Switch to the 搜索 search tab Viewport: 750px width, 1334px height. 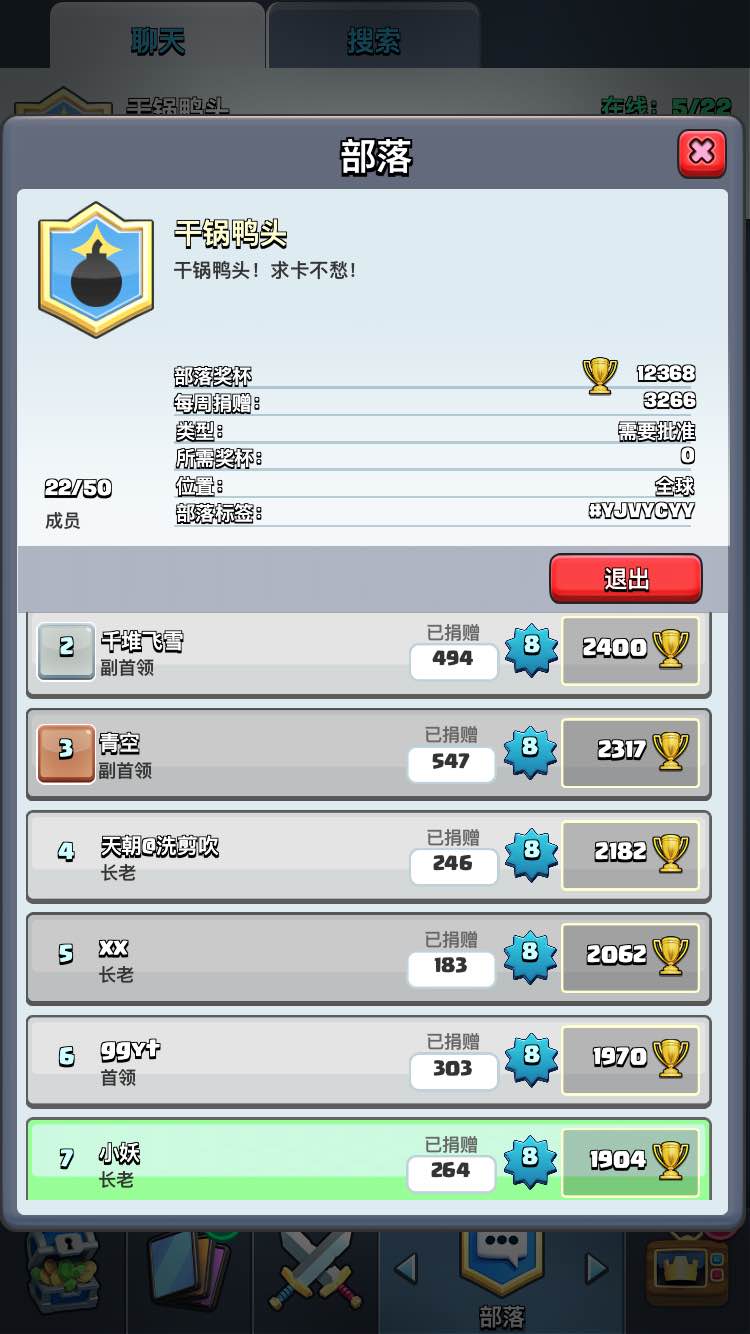tap(373, 40)
